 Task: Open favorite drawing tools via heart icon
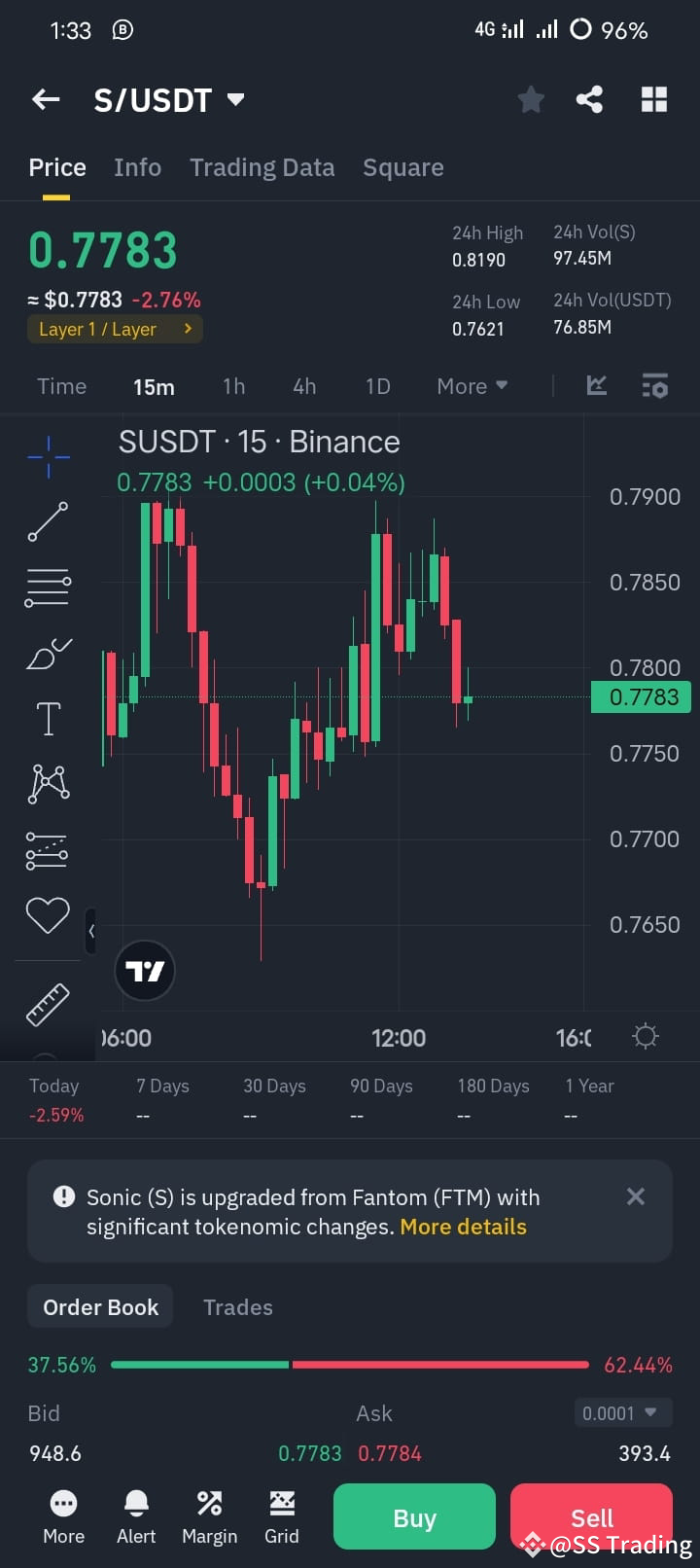point(48,914)
